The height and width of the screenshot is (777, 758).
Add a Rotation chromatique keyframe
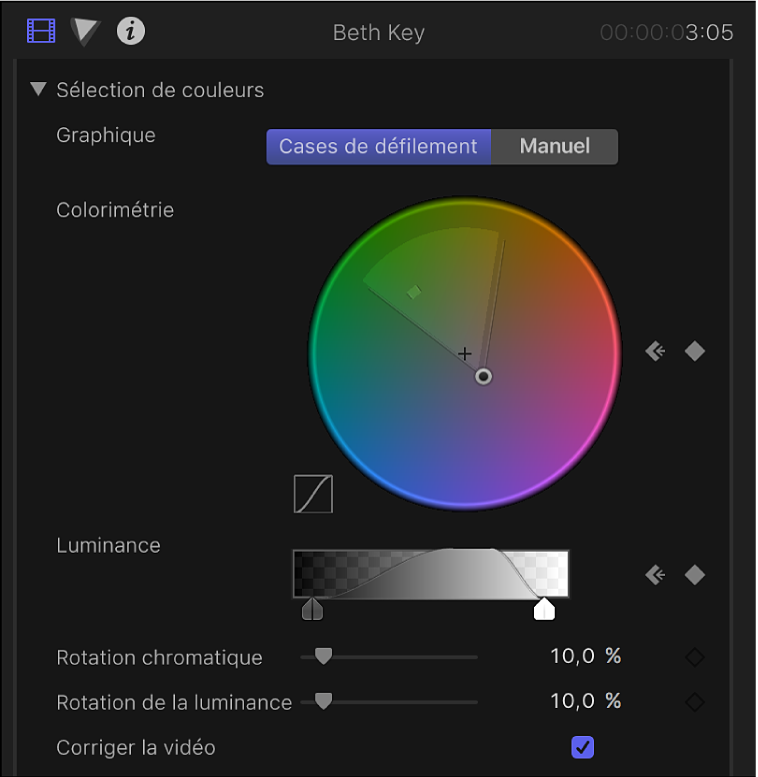695,657
